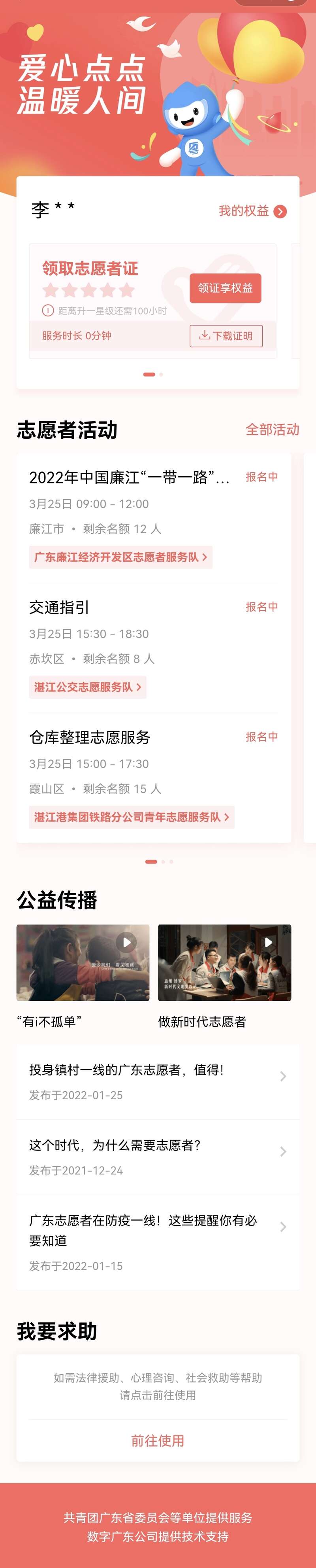
Task: Open 湛江港集团铁路分公司青年志愿服务队 team page
Action: tap(131, 817)
